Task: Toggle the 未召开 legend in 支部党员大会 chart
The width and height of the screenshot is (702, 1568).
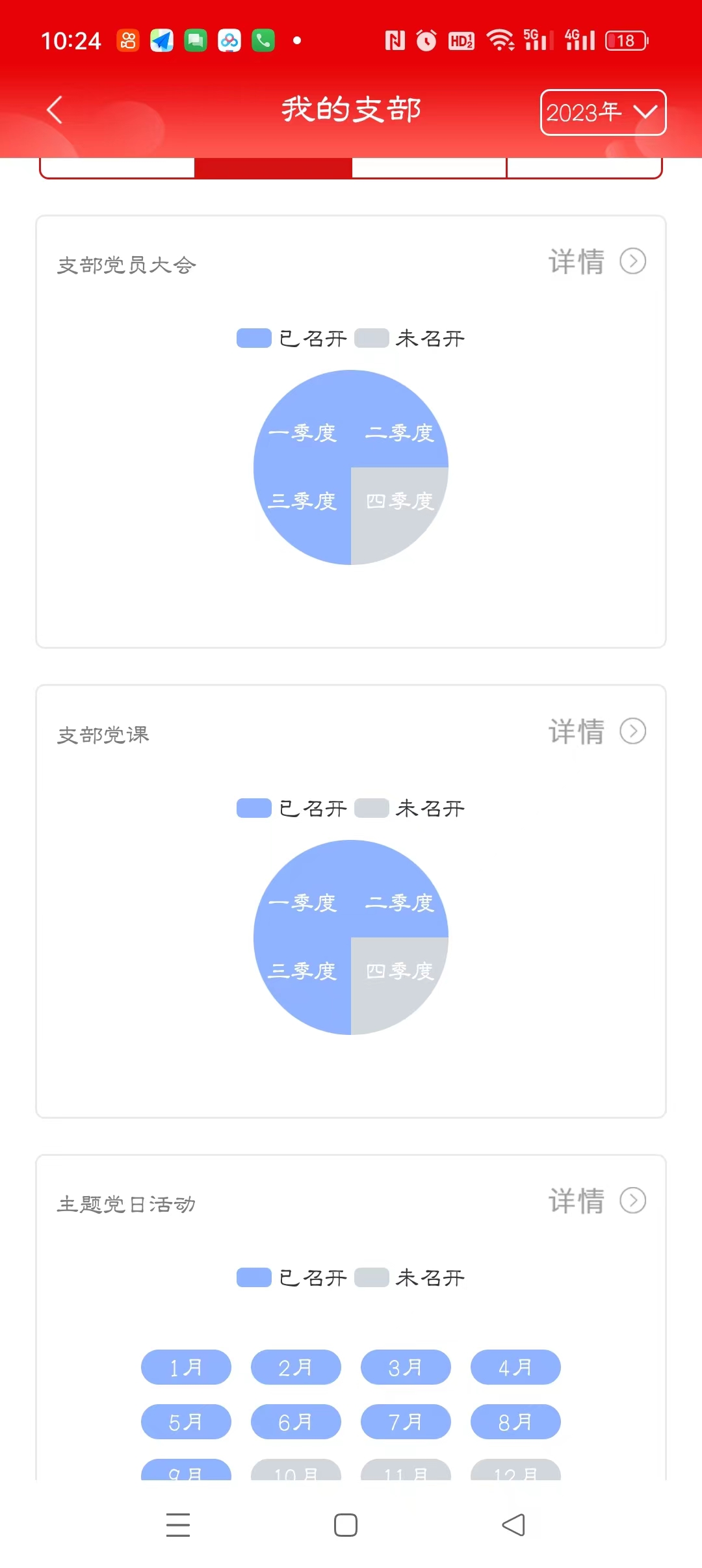Action: point(409,338)
